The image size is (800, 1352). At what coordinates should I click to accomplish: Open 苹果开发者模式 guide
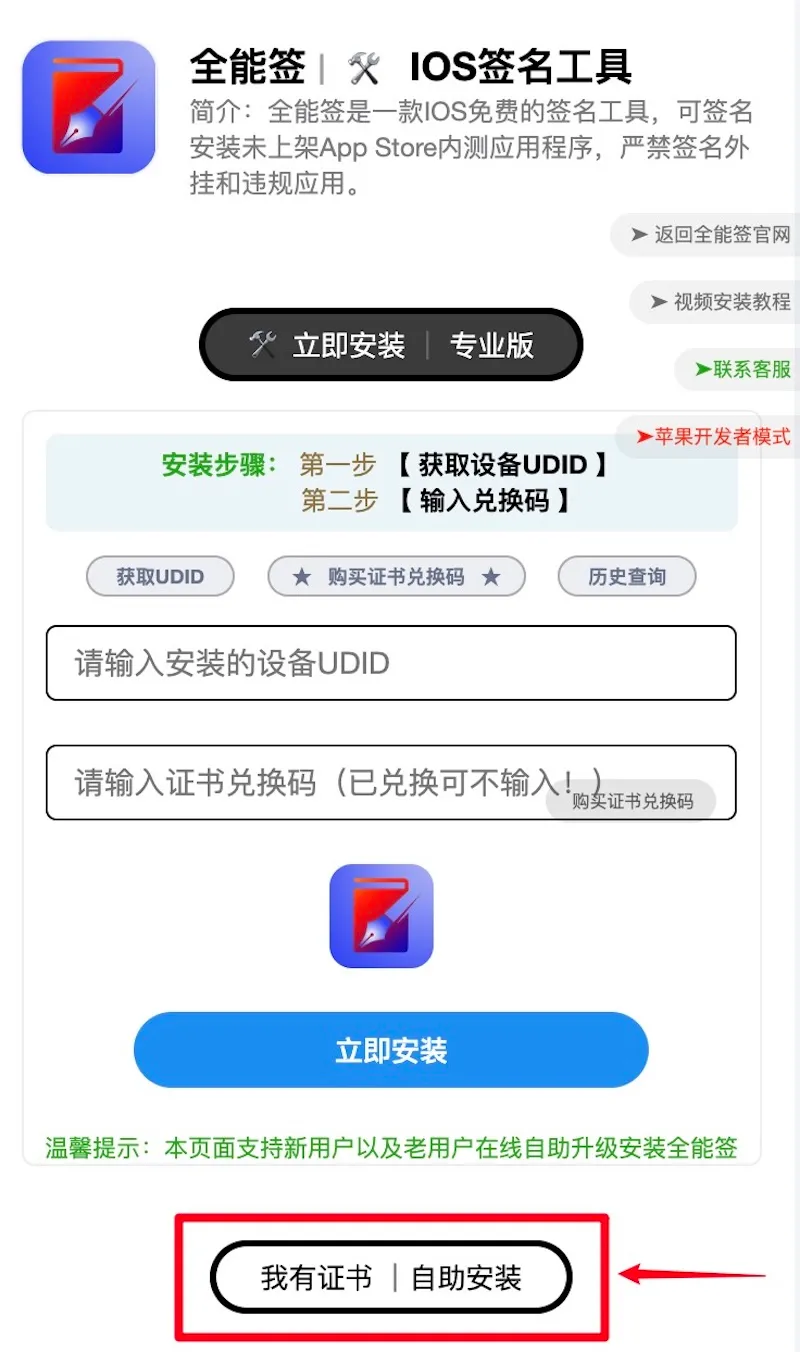pyautogui.click(x=711, y=436)
